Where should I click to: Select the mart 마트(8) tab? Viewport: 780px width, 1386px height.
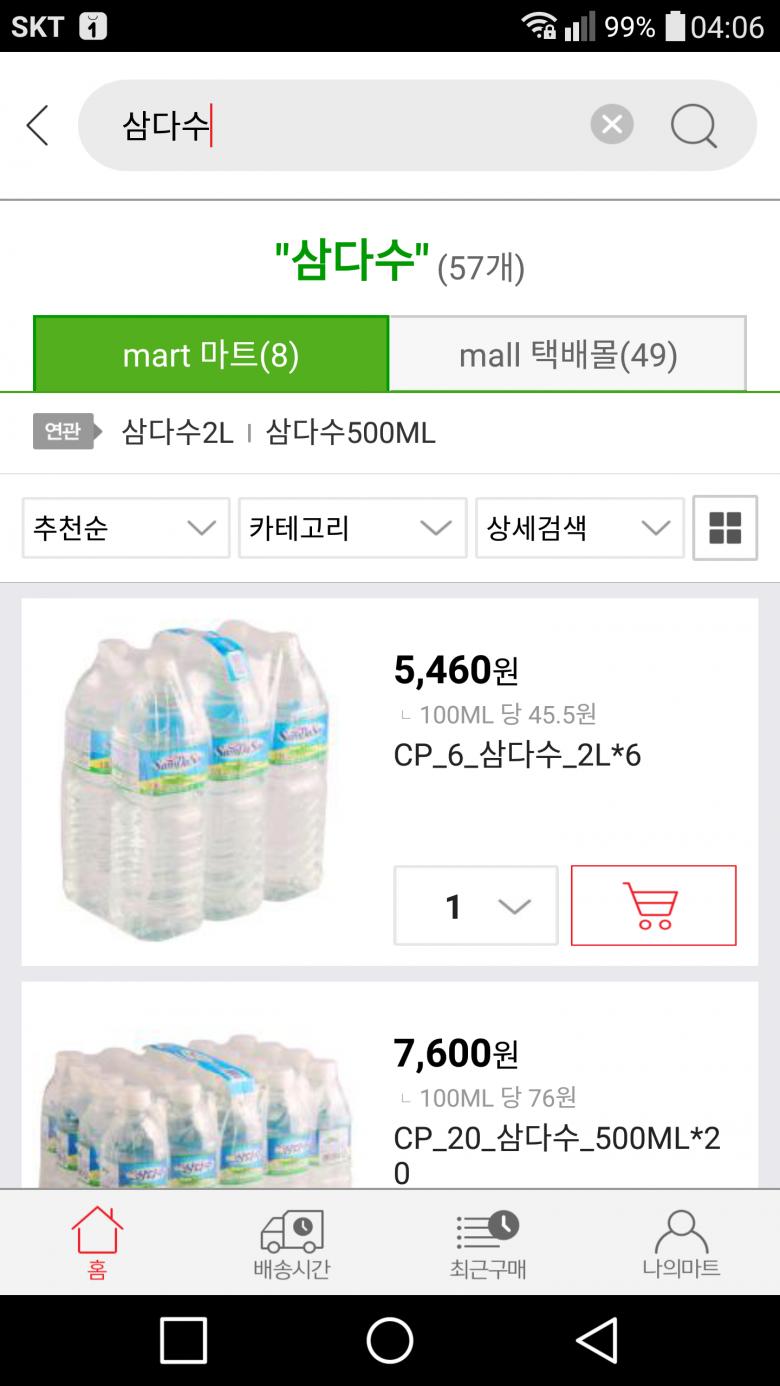click(211, 354)
